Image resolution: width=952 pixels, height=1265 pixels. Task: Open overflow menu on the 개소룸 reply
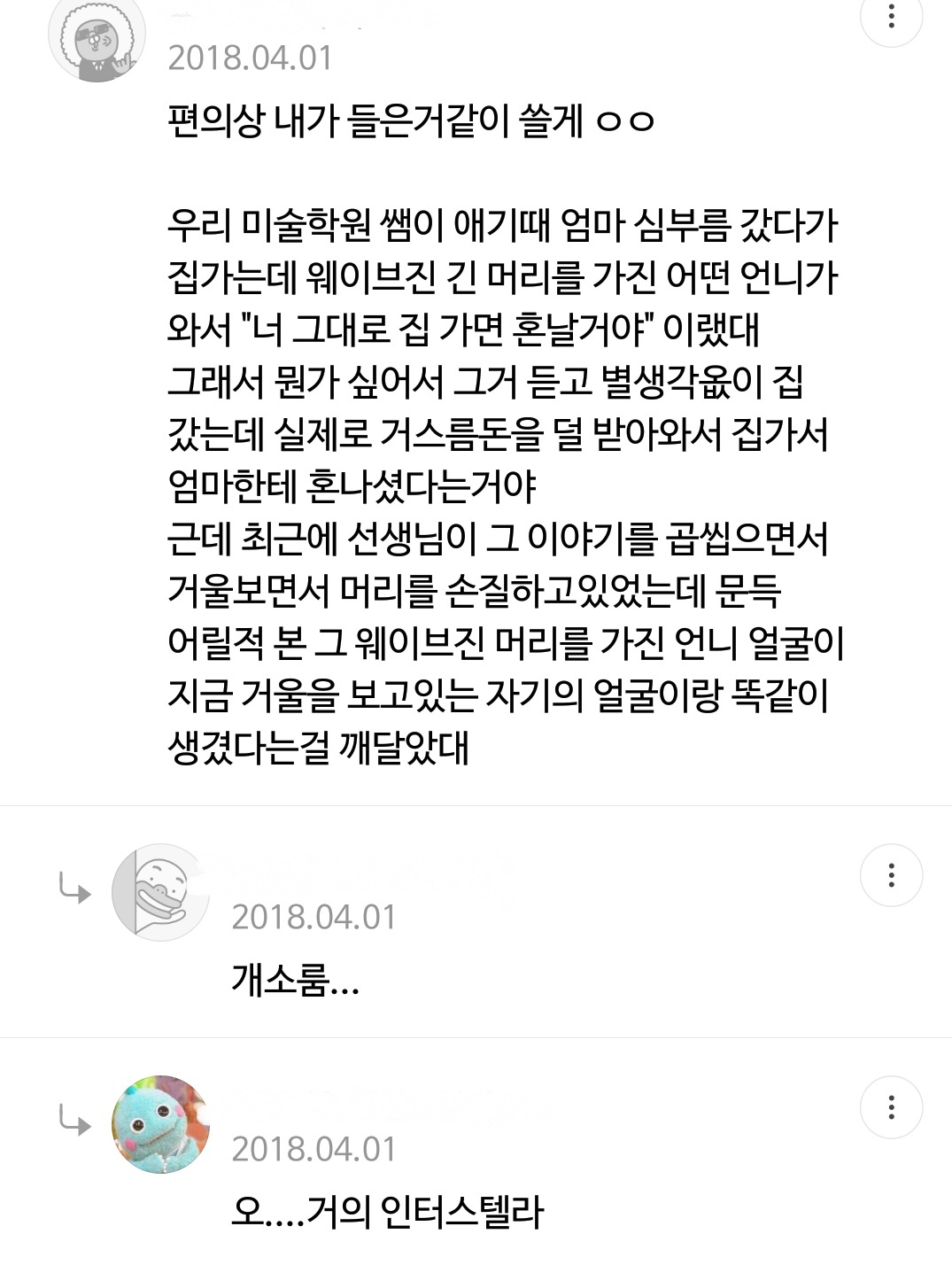(x=891, y=875)
